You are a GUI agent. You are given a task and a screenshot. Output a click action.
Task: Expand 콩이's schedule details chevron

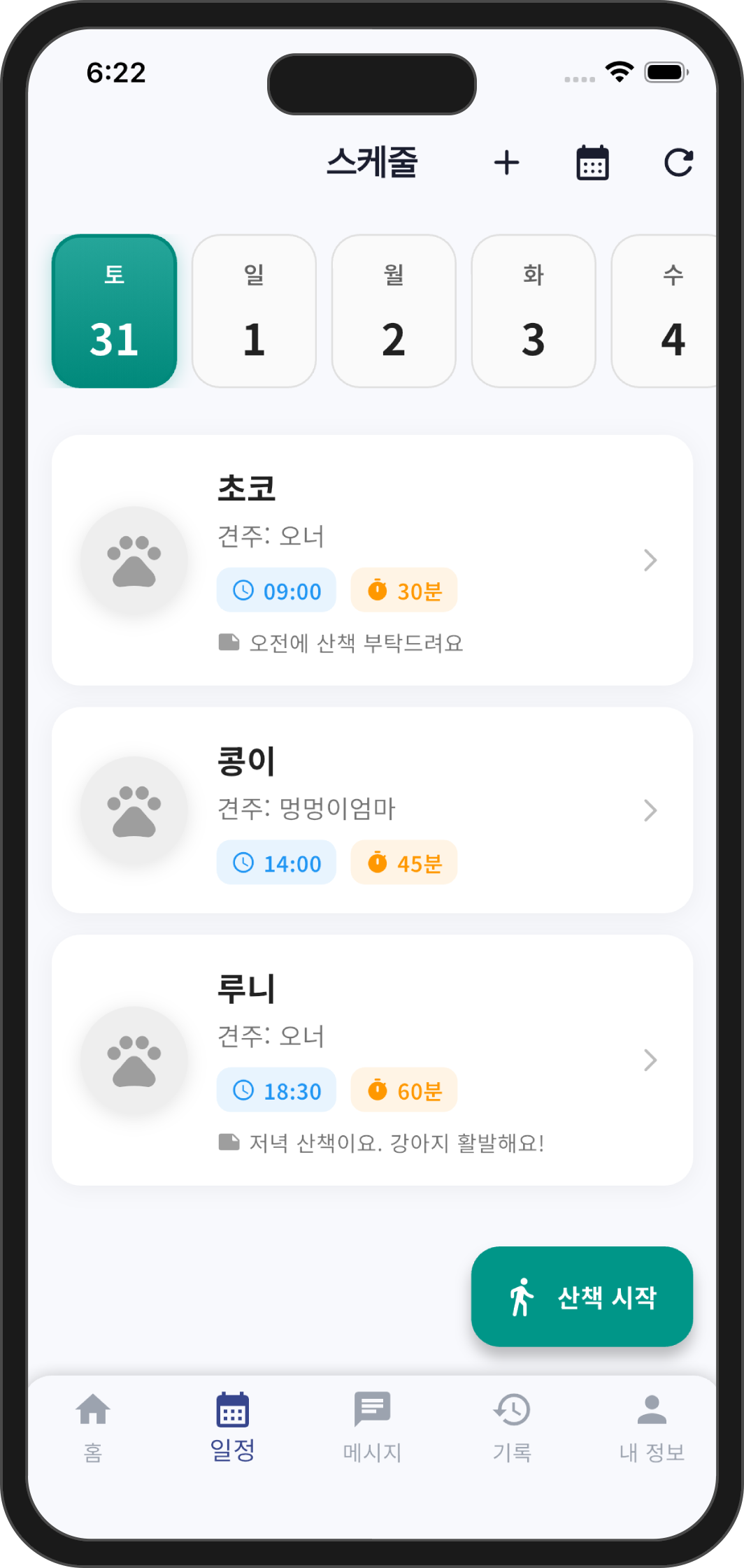point(650,810)
